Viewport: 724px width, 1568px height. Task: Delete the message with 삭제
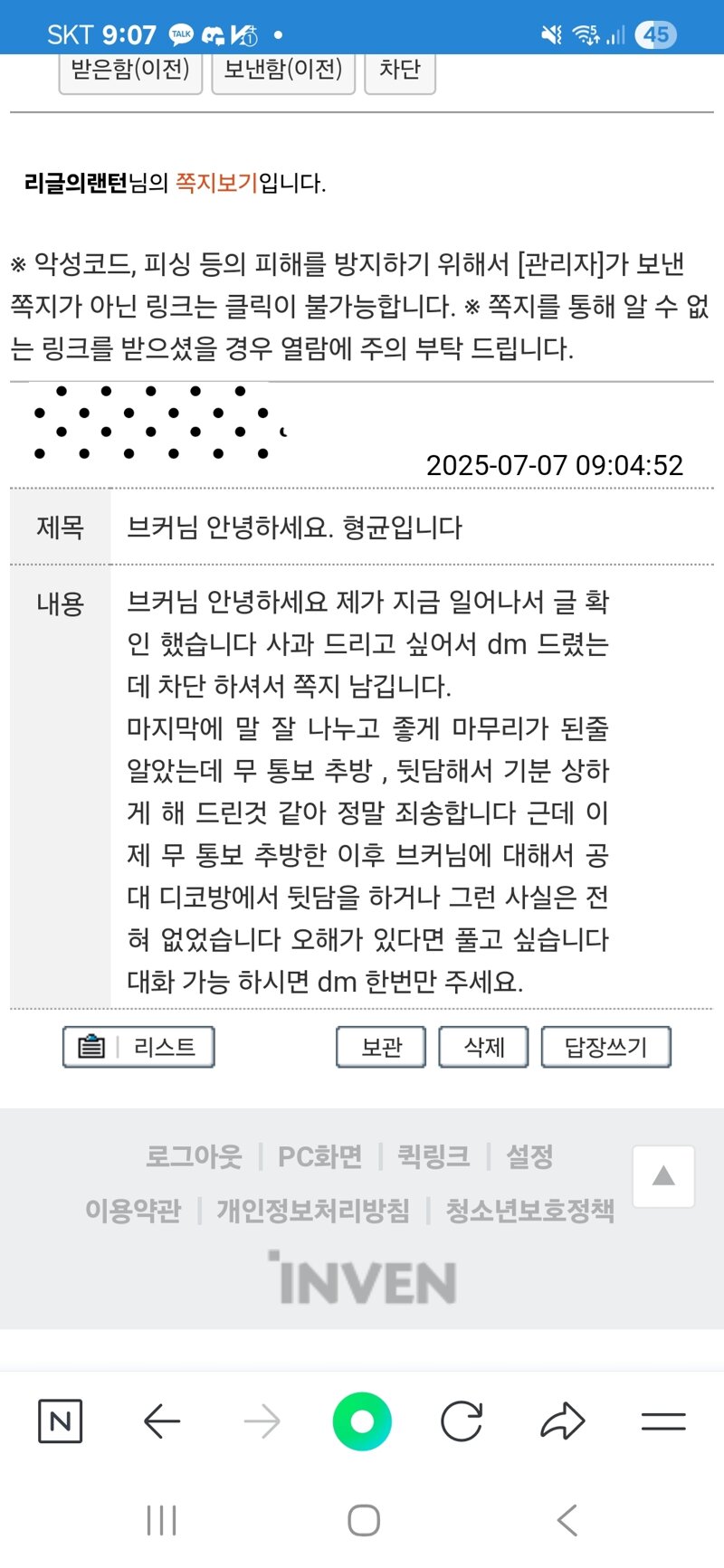483,1047
